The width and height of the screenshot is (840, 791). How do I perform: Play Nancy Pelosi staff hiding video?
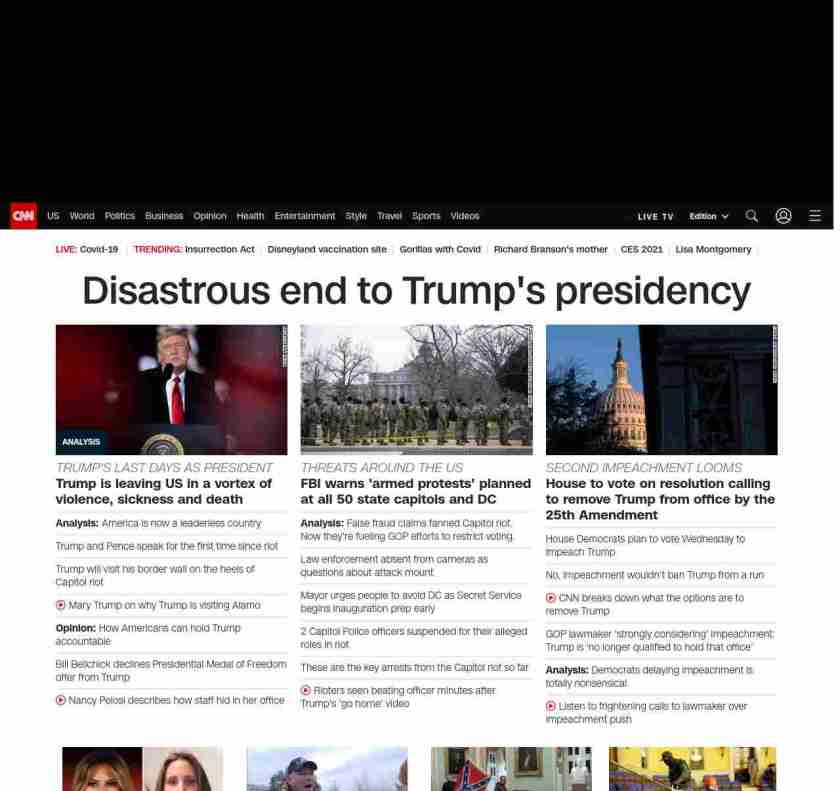pyautogui.click(x=176, y=700)
